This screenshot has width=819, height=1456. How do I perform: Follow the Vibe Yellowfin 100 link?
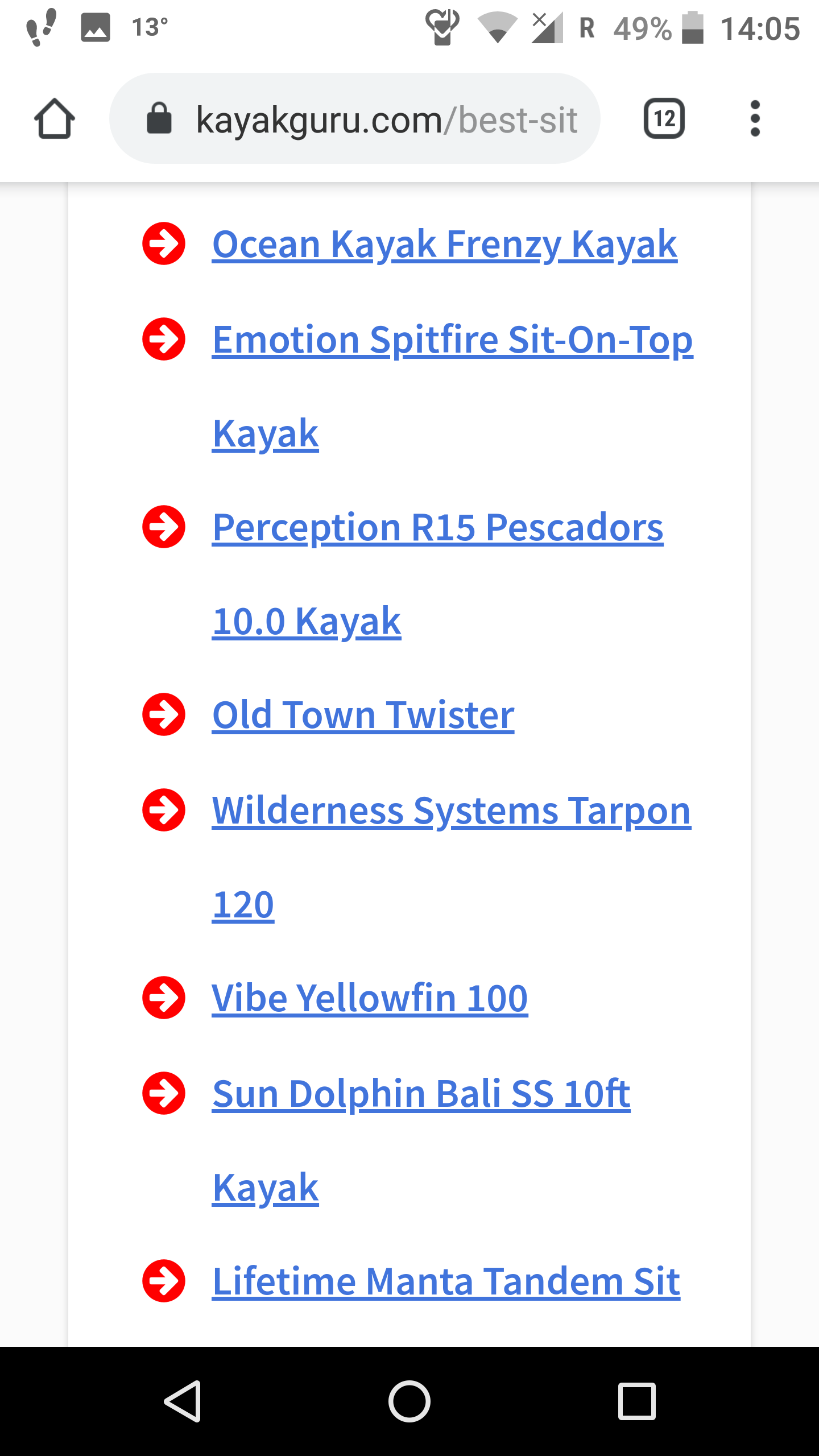[370, 998]
